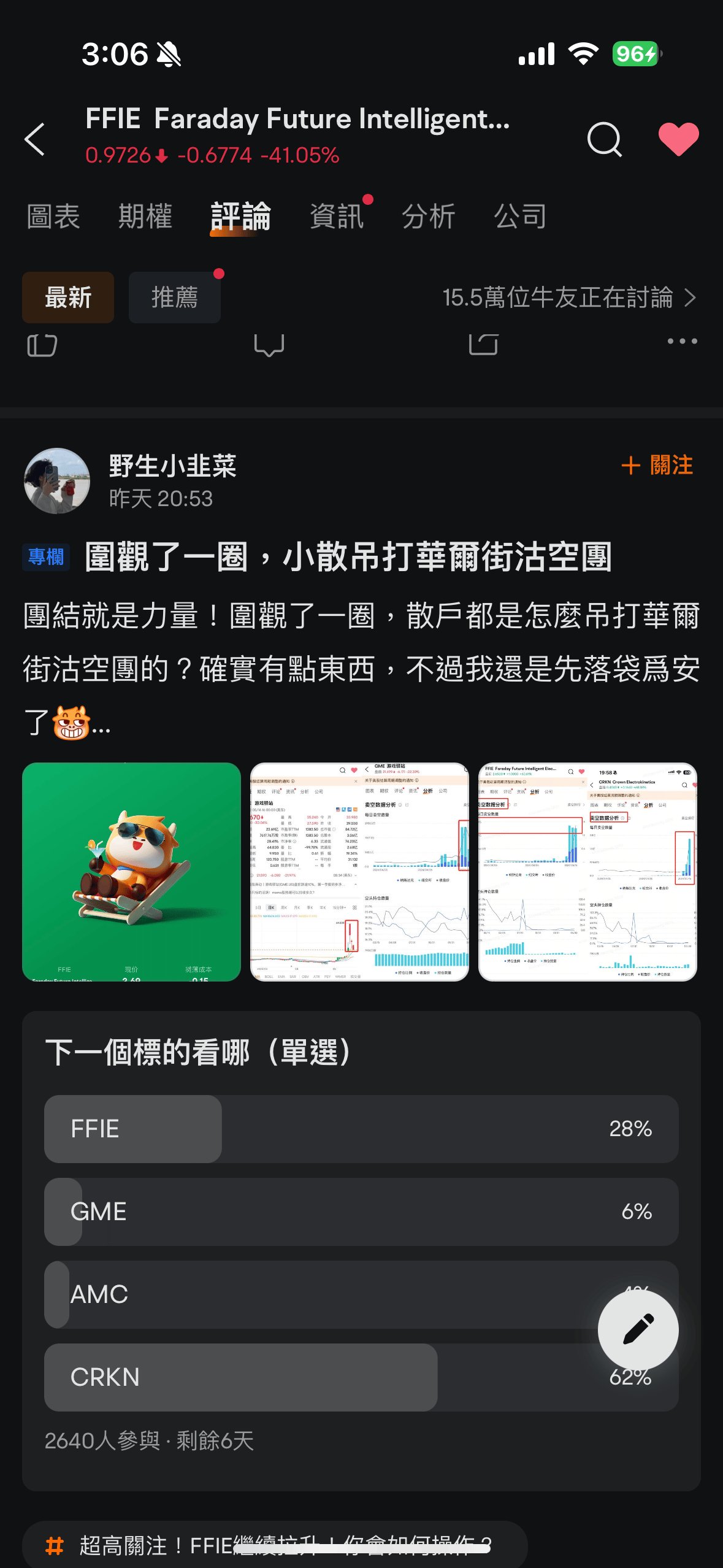This screenshot has width=723, height=1568.
Task: Tap the red heart to unfavorite FFIE
Action: click(x=678, y=138)
